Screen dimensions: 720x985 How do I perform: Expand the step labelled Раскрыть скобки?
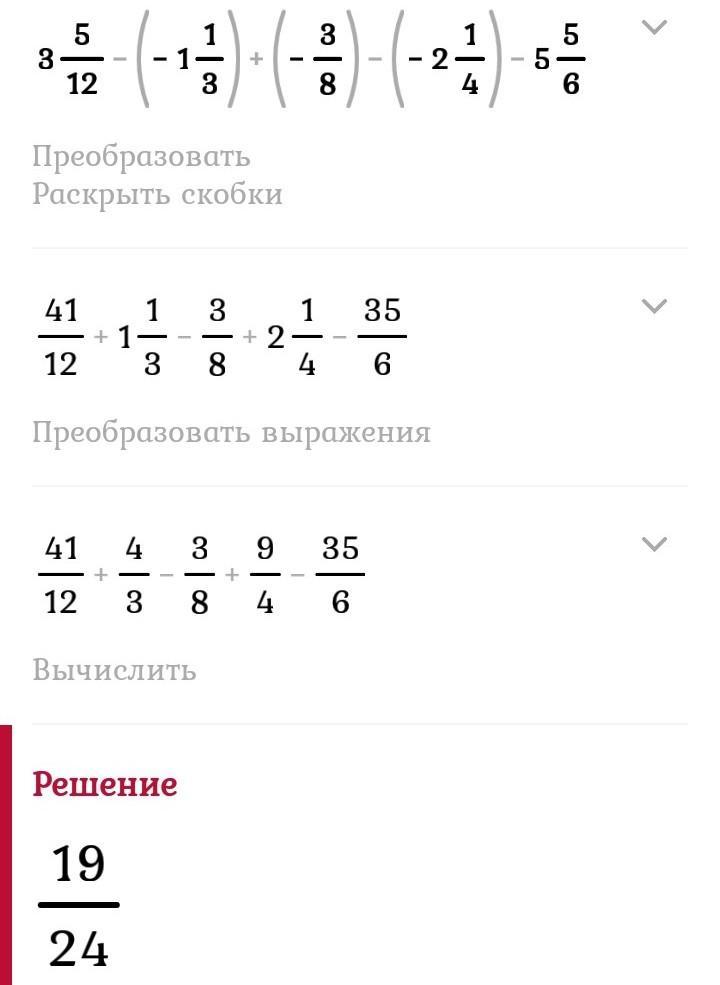pos(653,28)
